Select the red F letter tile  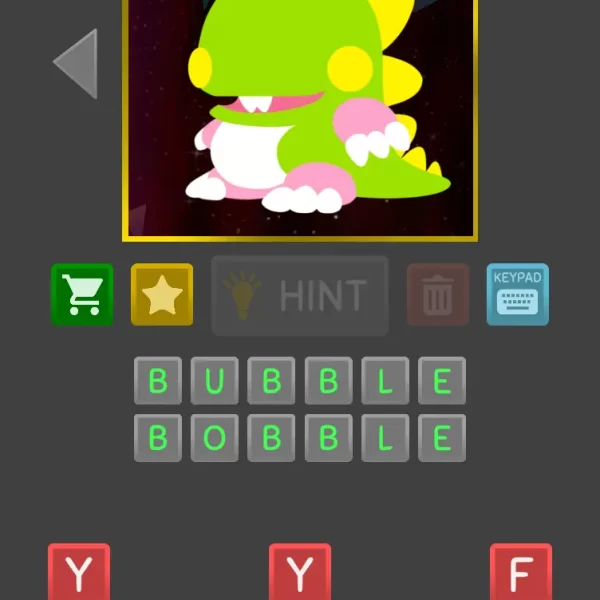520,573
